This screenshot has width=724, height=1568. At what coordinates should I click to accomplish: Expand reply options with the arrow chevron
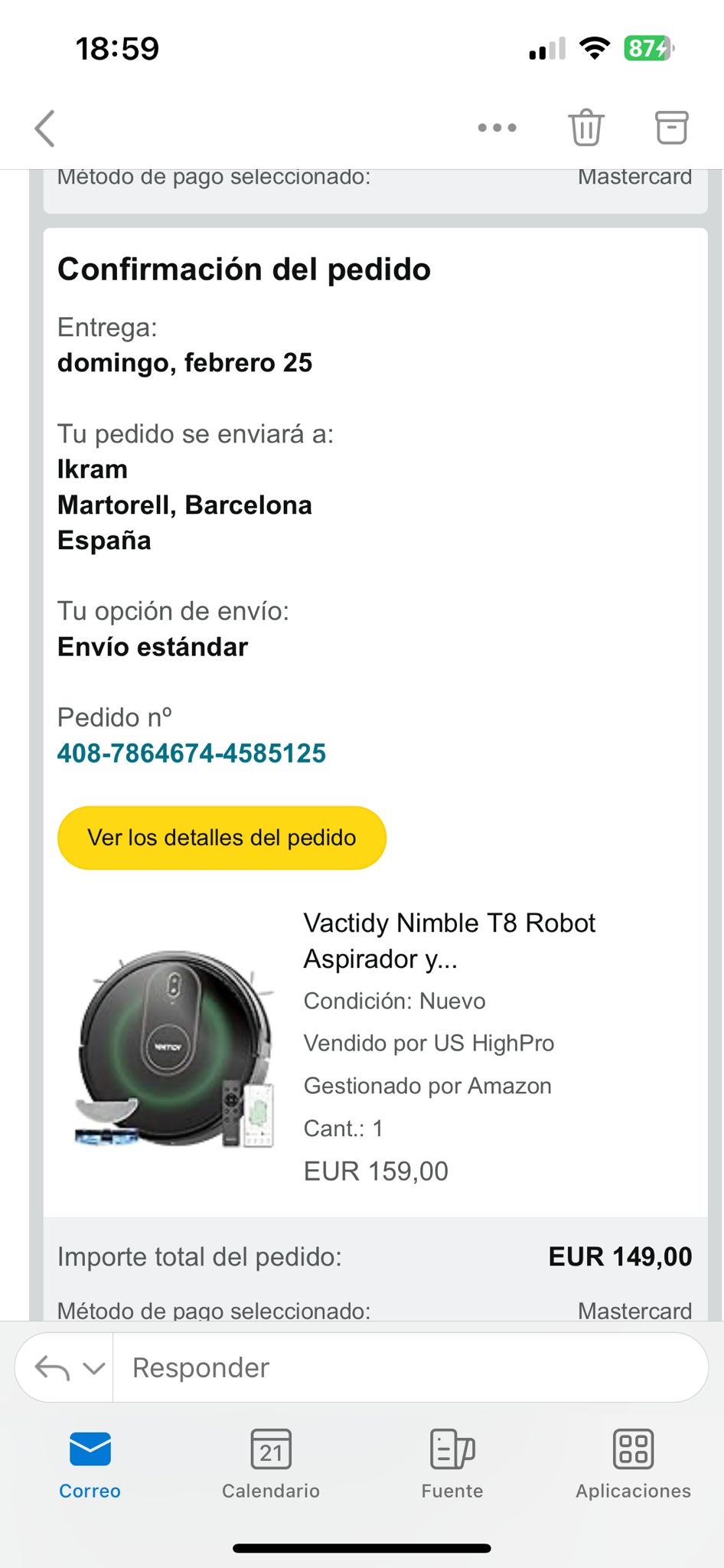click(x=93, y=1367)
